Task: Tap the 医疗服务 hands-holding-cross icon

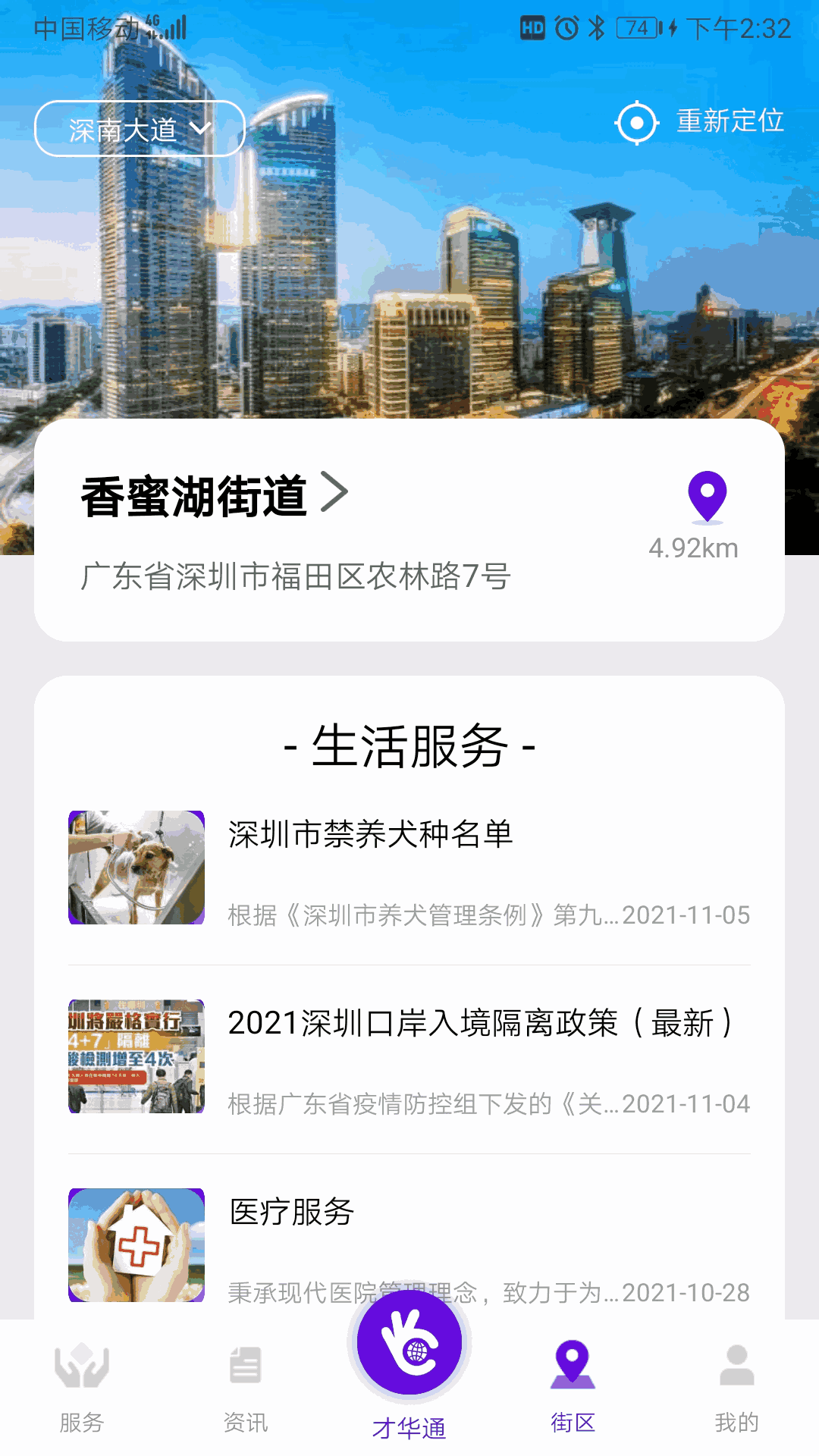Action: click(x=135, y=1246)
